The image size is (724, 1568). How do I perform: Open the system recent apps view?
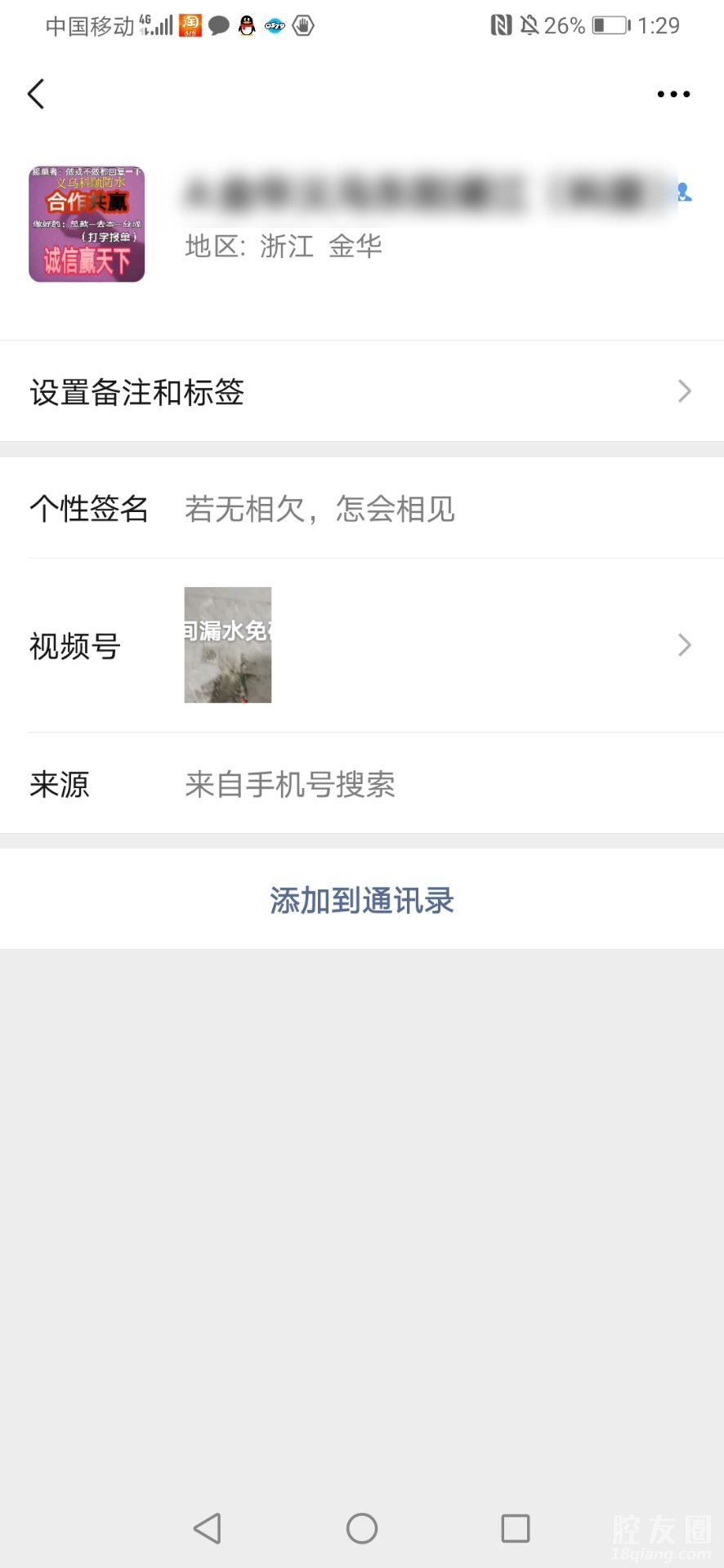click(515, 1528)
